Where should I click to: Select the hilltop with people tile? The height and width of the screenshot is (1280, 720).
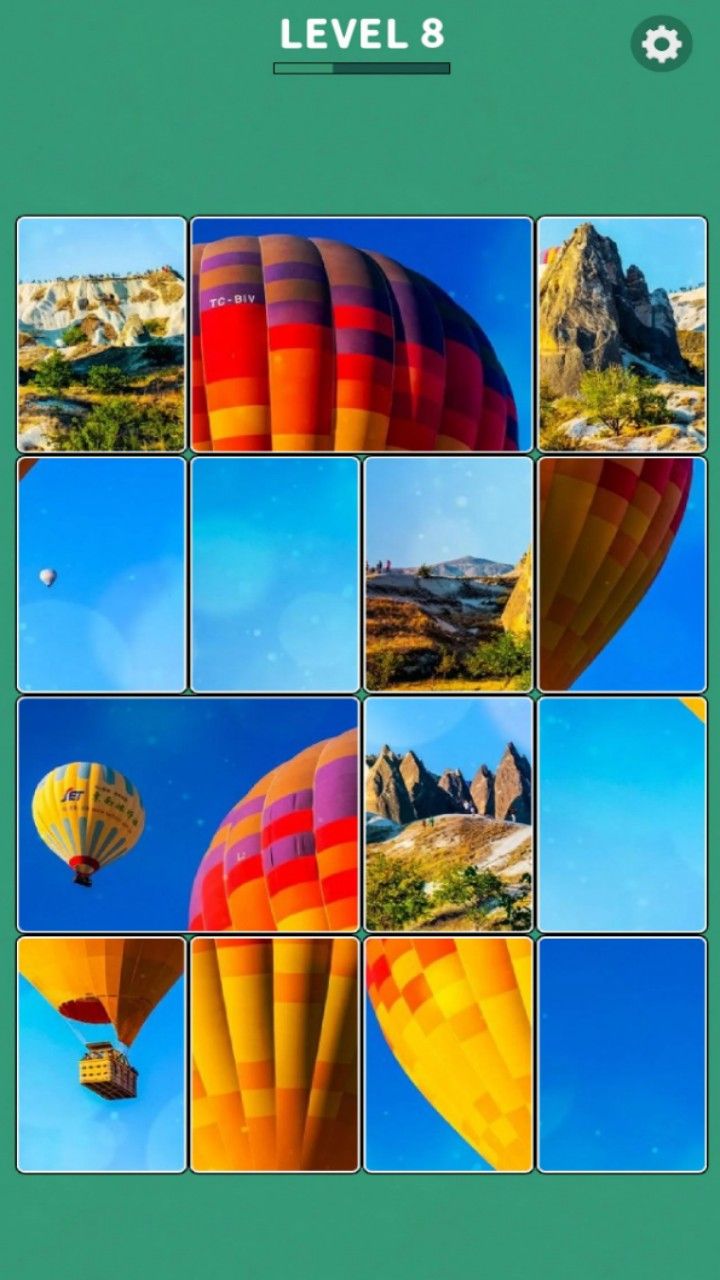(x=448, y=574)
